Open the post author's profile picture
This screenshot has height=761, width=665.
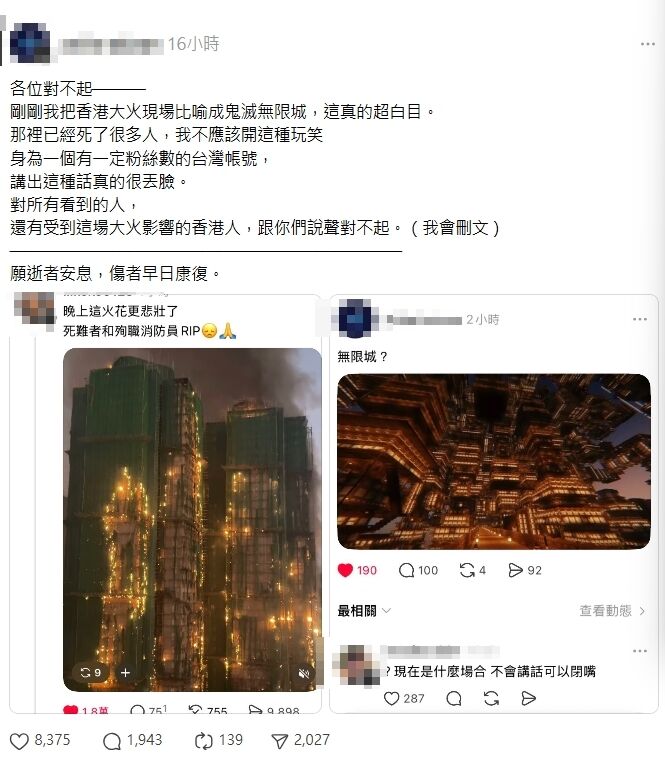[30, 44]
